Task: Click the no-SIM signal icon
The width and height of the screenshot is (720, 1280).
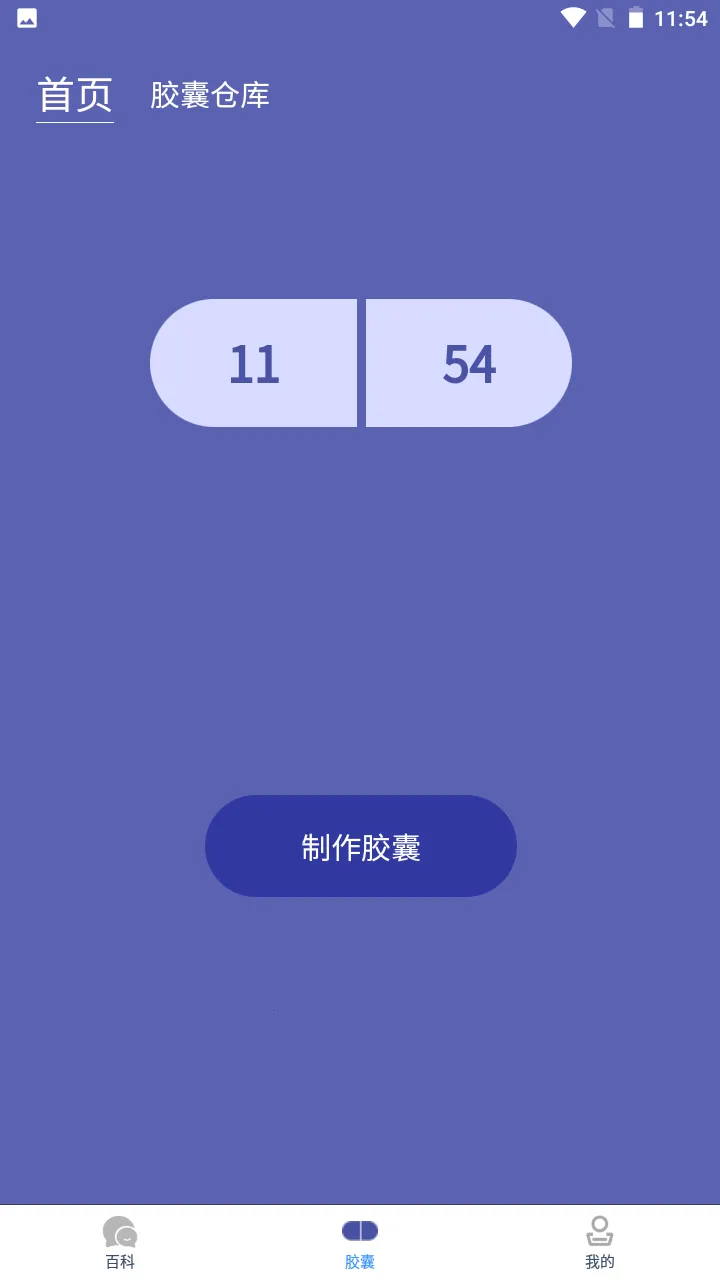Action: (604, 17)
